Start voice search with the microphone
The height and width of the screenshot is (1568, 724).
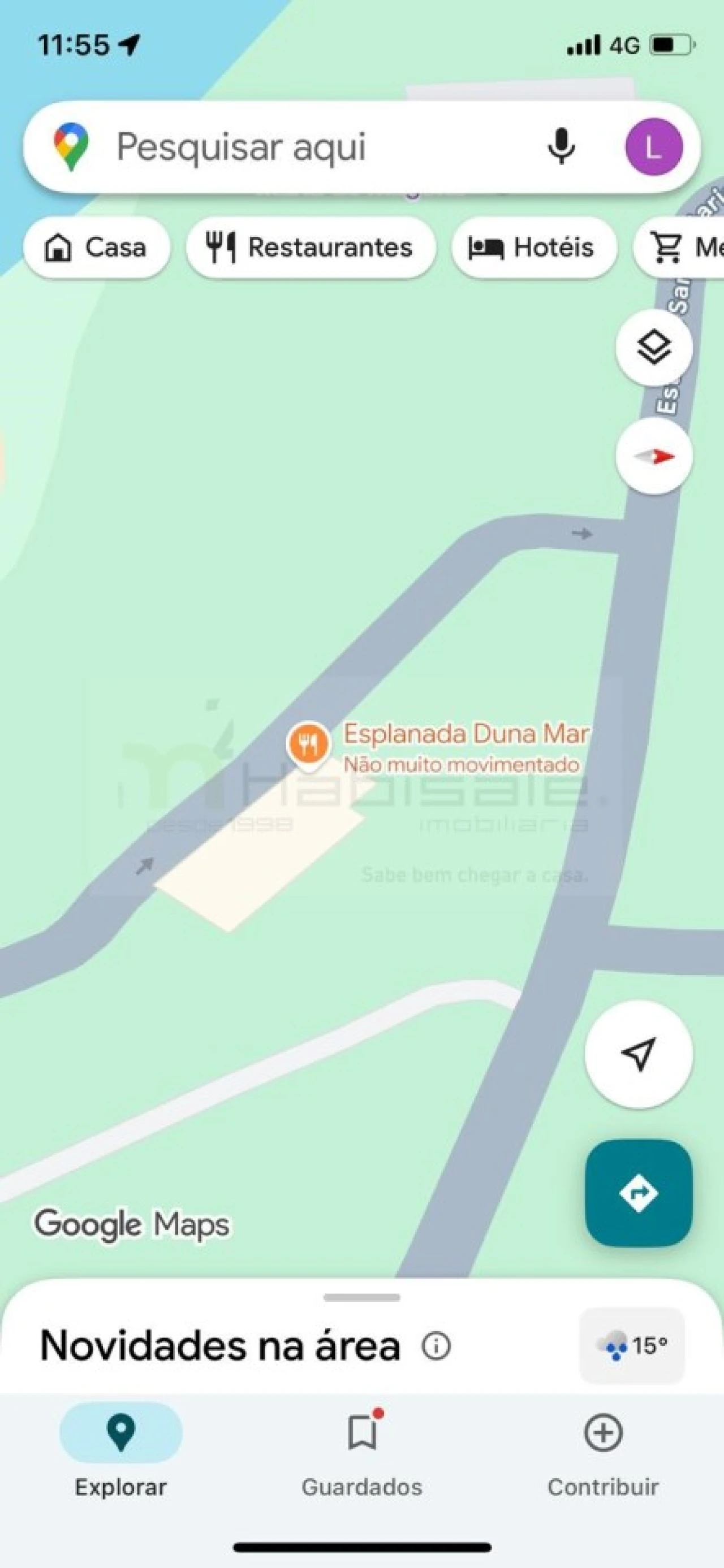pyautogui.click(x=561, y=148)
